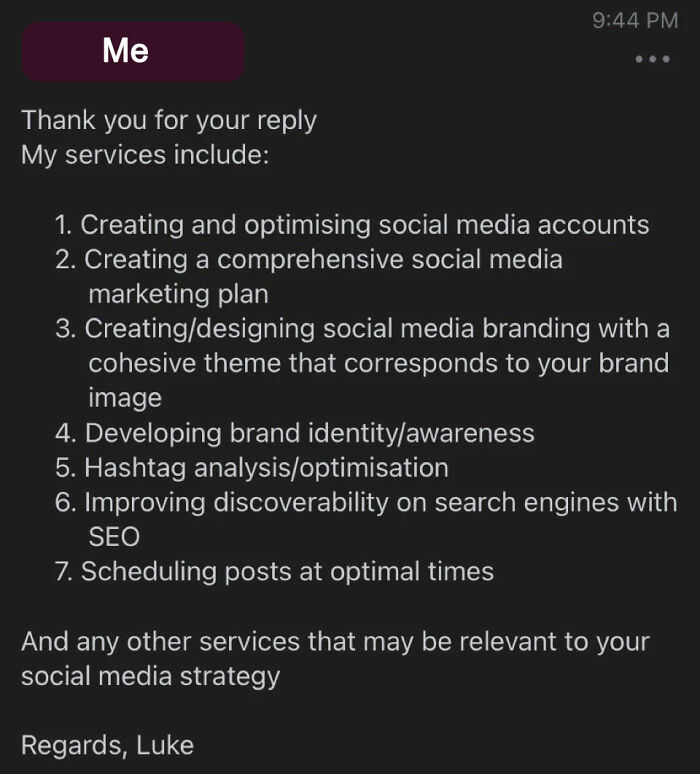Open the three-dot message options menu

click(x=652, y=59)
